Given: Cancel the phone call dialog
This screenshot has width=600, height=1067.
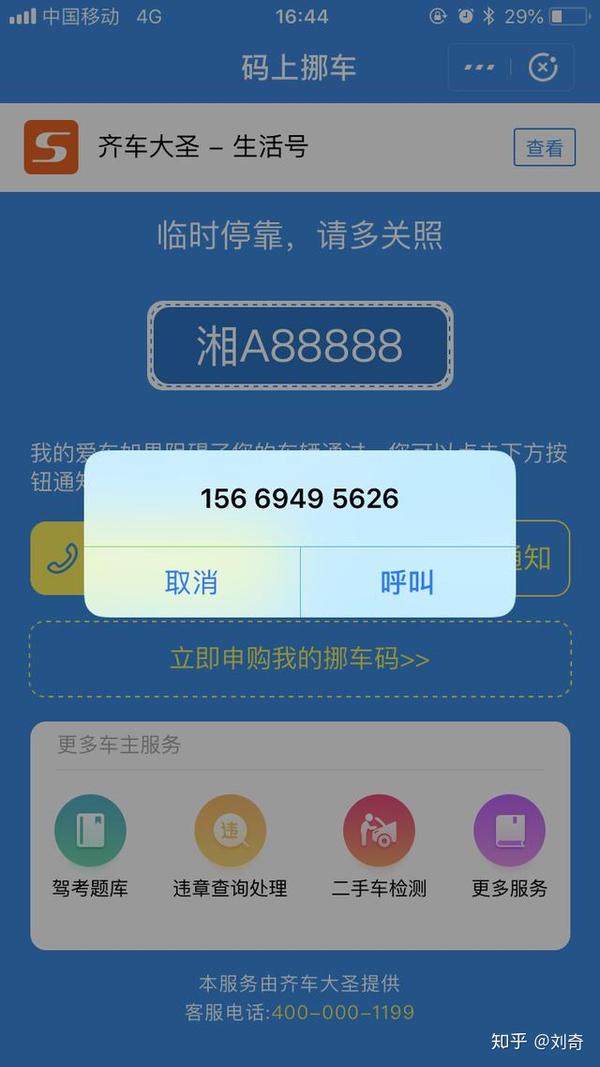Looking at the screenshot, I should click(x=192, y=582).
